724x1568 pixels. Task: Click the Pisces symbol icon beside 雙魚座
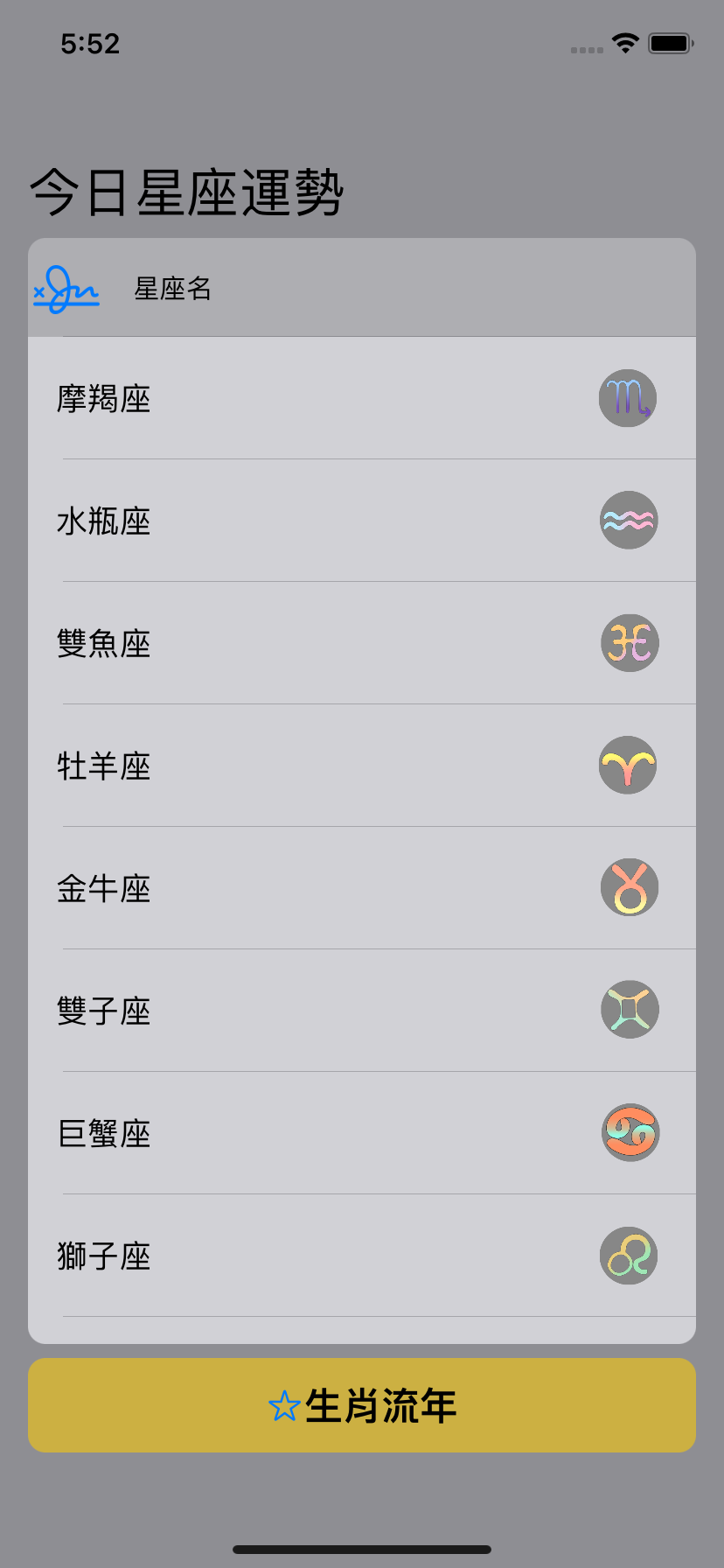click(628, 642)
